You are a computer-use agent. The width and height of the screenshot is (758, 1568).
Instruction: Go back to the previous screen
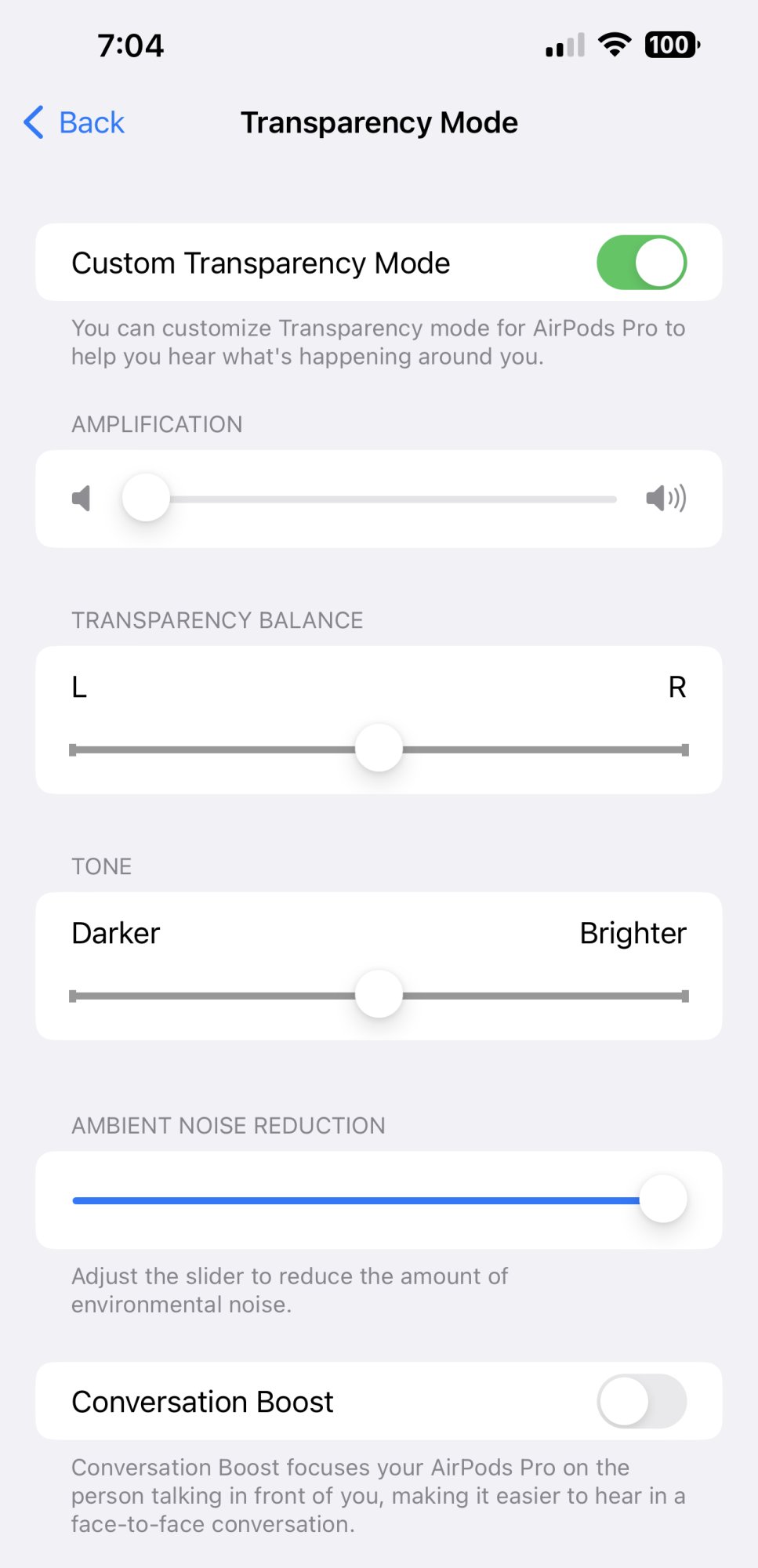coord(74,123)
